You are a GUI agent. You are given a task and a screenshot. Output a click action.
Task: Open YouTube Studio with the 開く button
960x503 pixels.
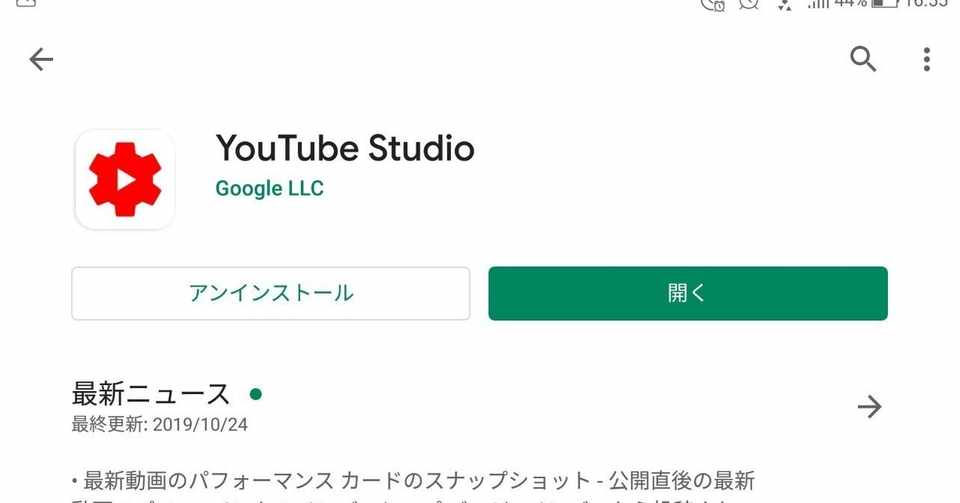[687, 293]
